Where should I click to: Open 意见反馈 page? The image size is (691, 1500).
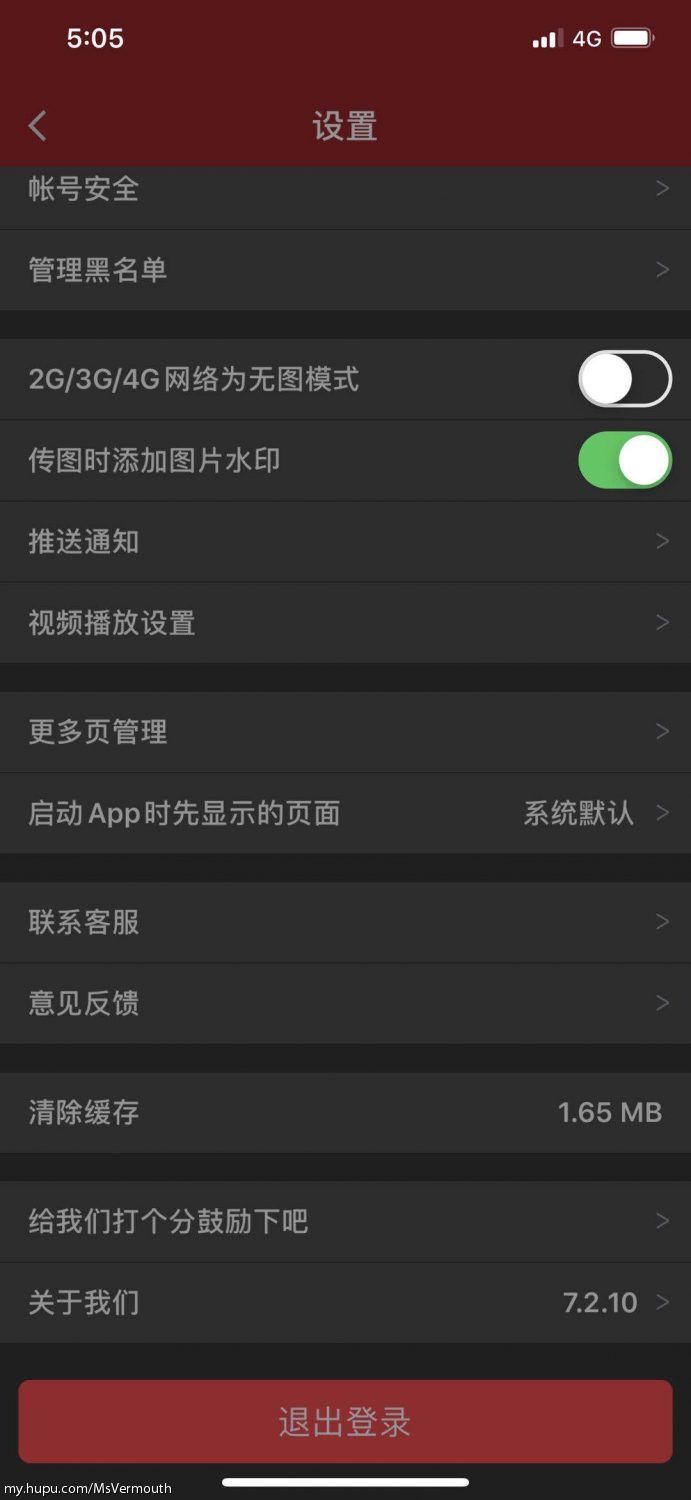[345, 1003]
